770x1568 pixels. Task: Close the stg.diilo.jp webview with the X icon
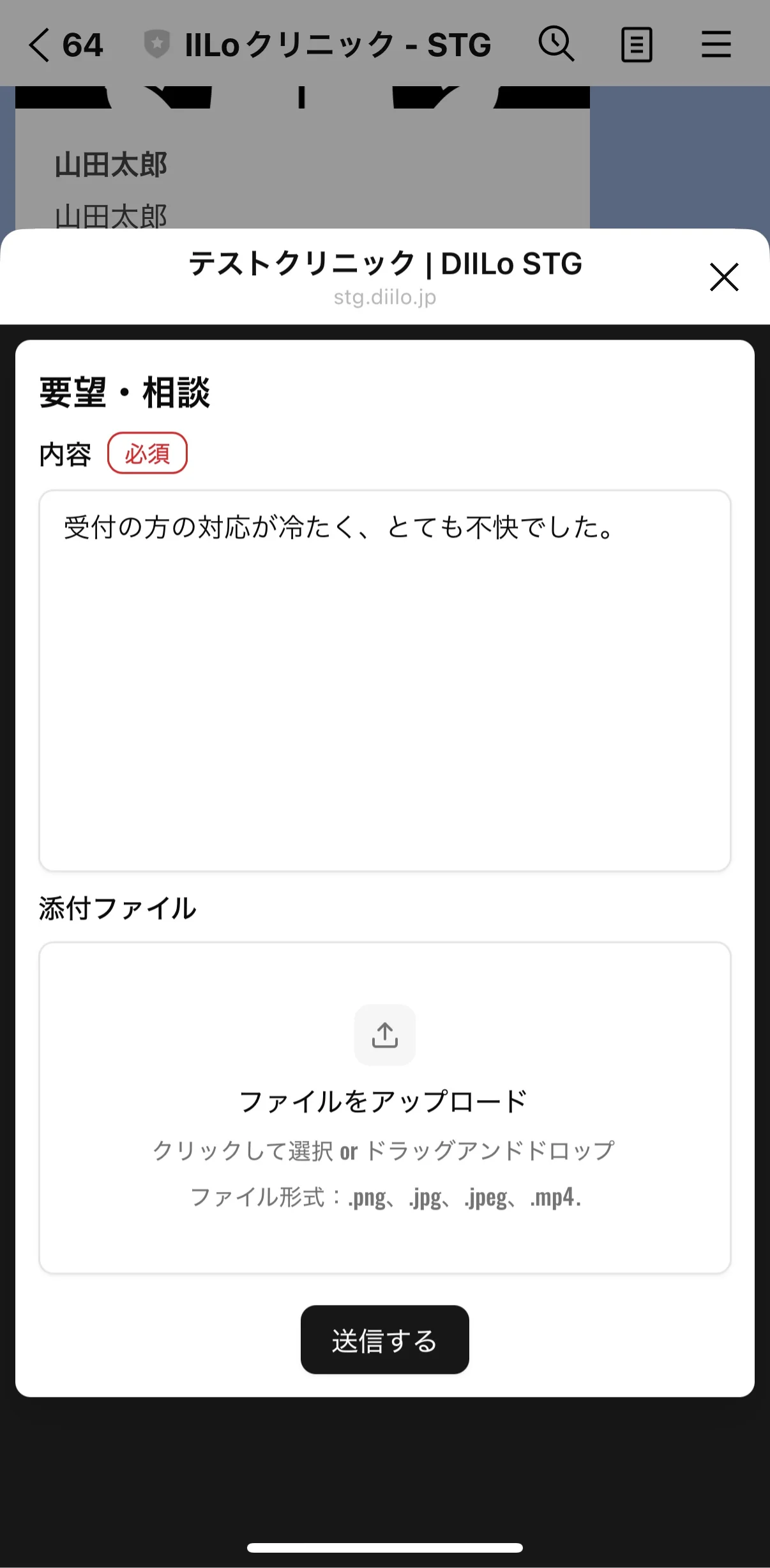723,278
